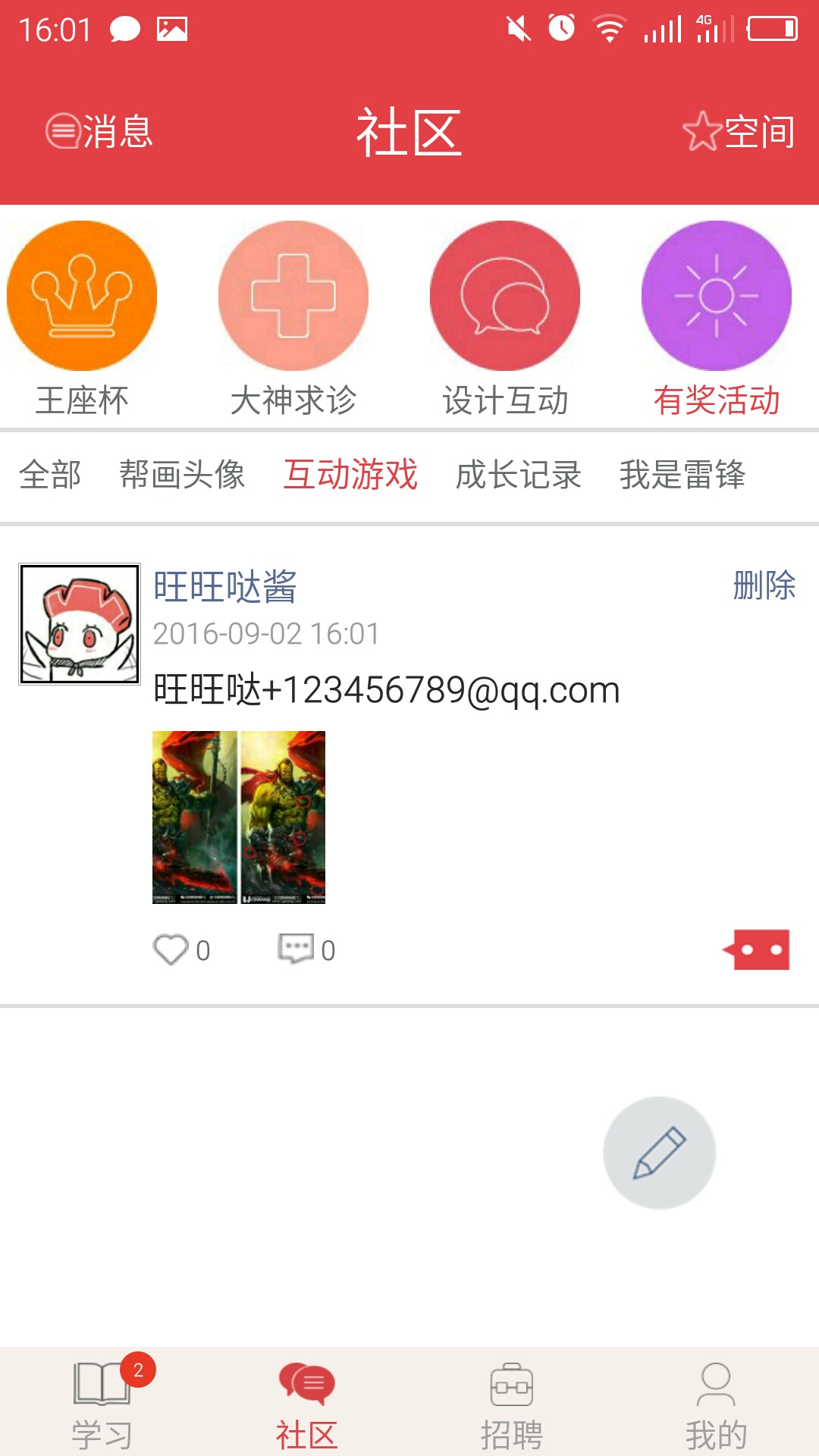Like 旺旺哒酱's post with the heart
Image resolution: width=819 pixels, height=1456 pixels.
click(172, 949)
